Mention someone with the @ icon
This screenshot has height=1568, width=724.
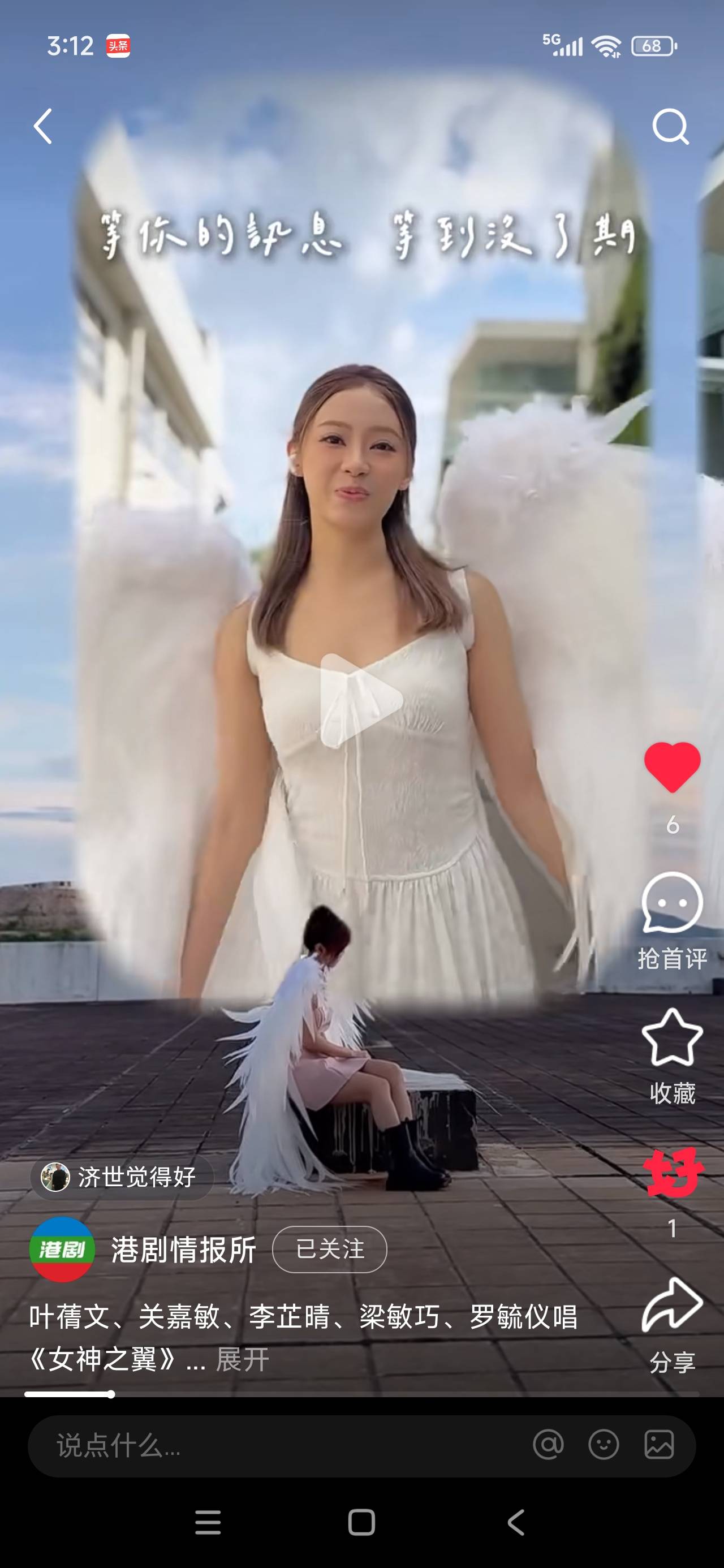tap(548, 1445)
